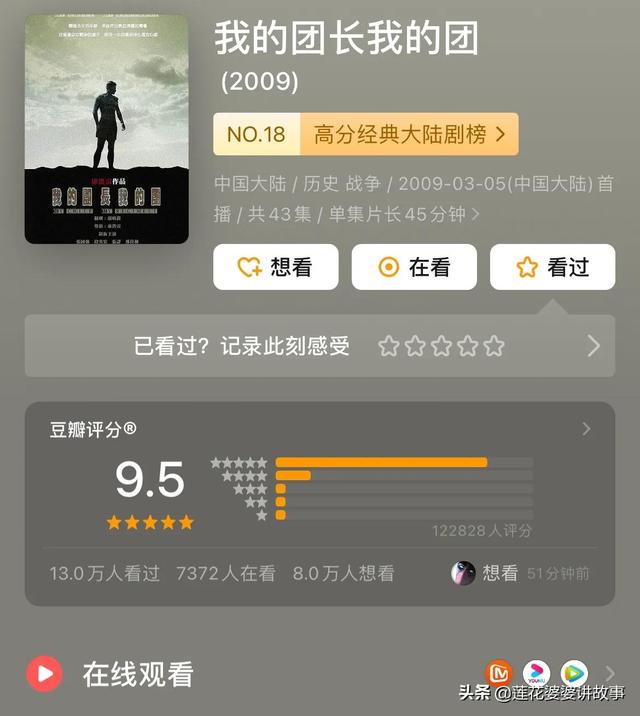The image size is (640, 716).
Task: Open the 记录此刻感受 rating row
Action: click(319, 346)
